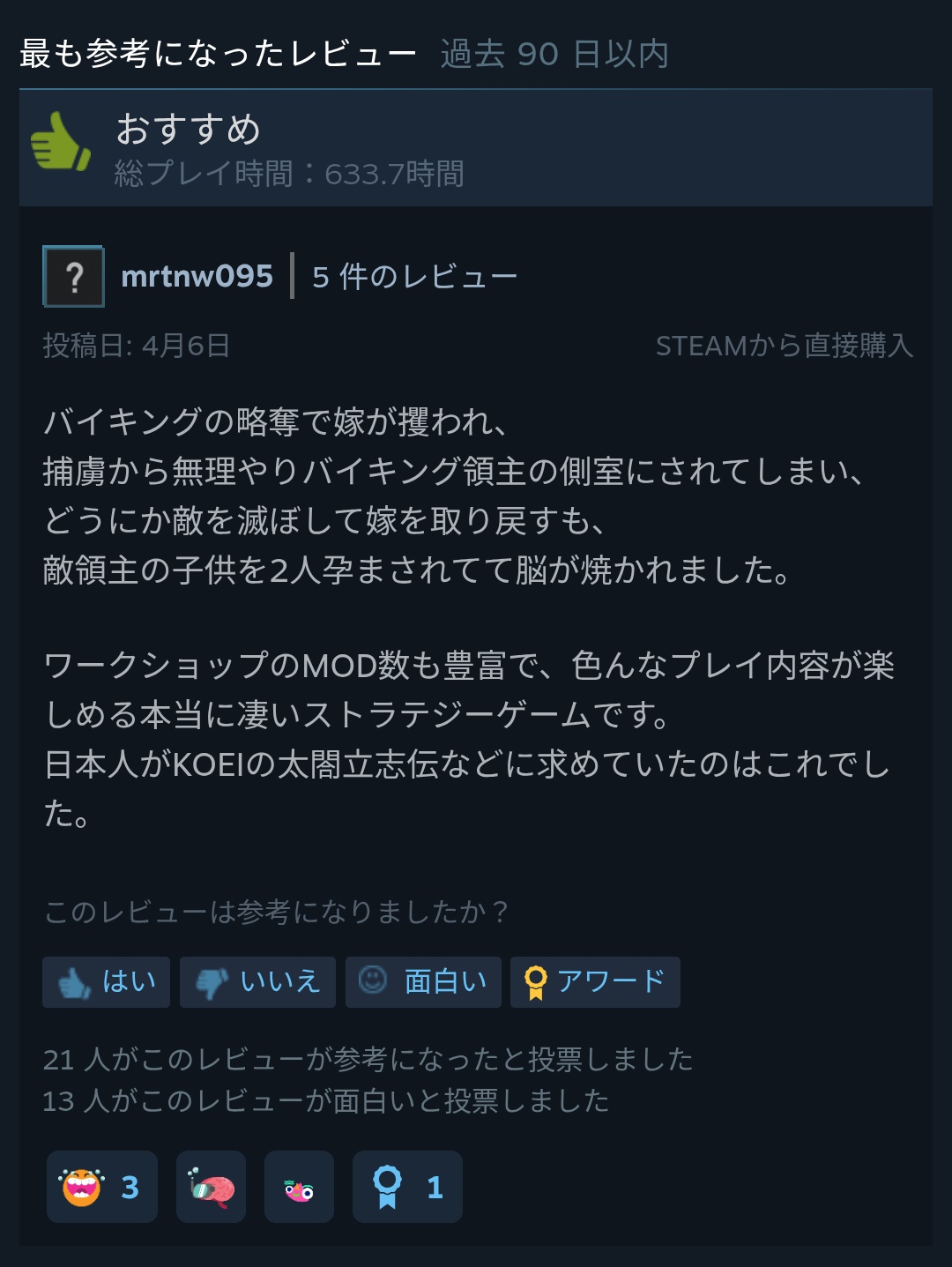Tap the brain award badge
Image resolution: width=952 pixels, height=1267 pixels.
(x=211, y=1187)
